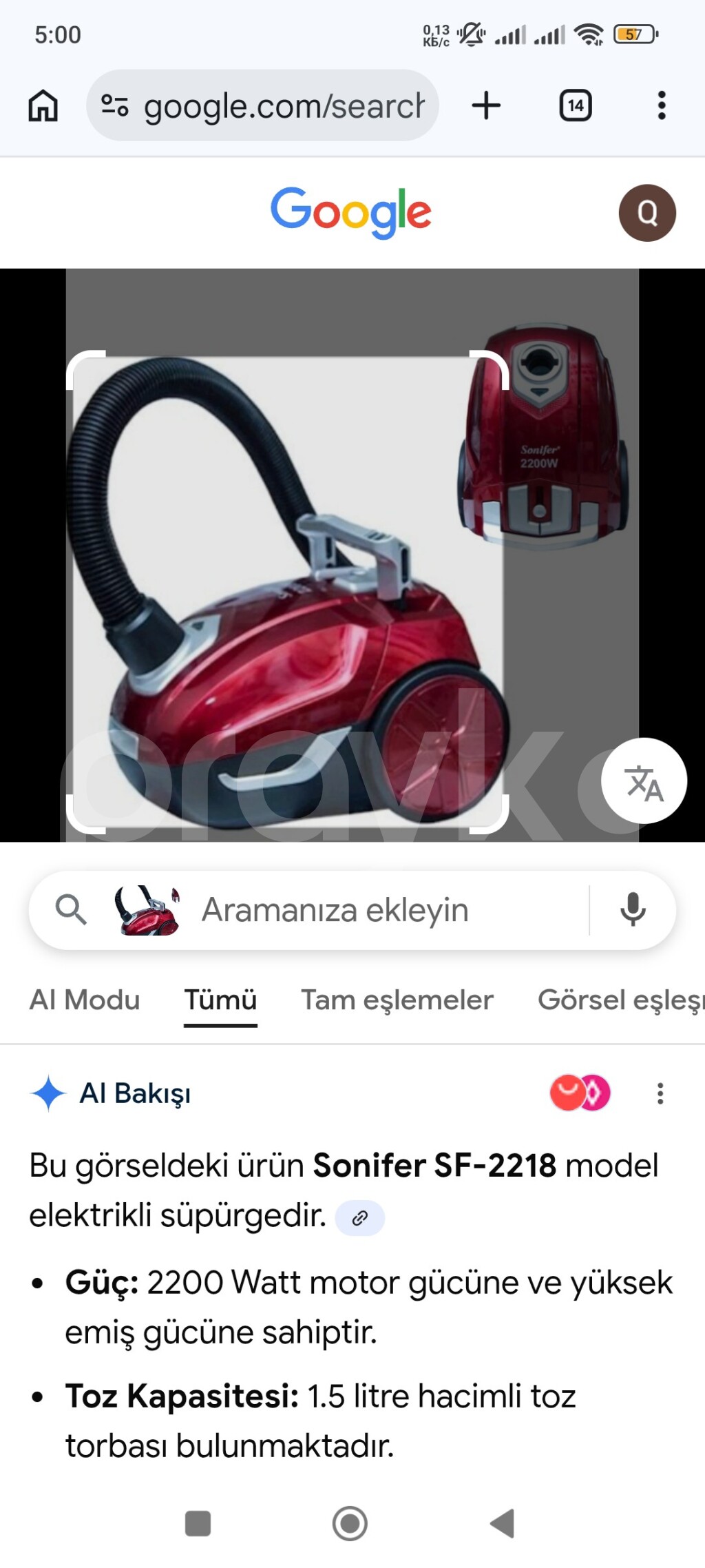The width and height of the screenshot is (705, 1568).
Task: Start voice search with the microphone
Action: pos(633,910)
